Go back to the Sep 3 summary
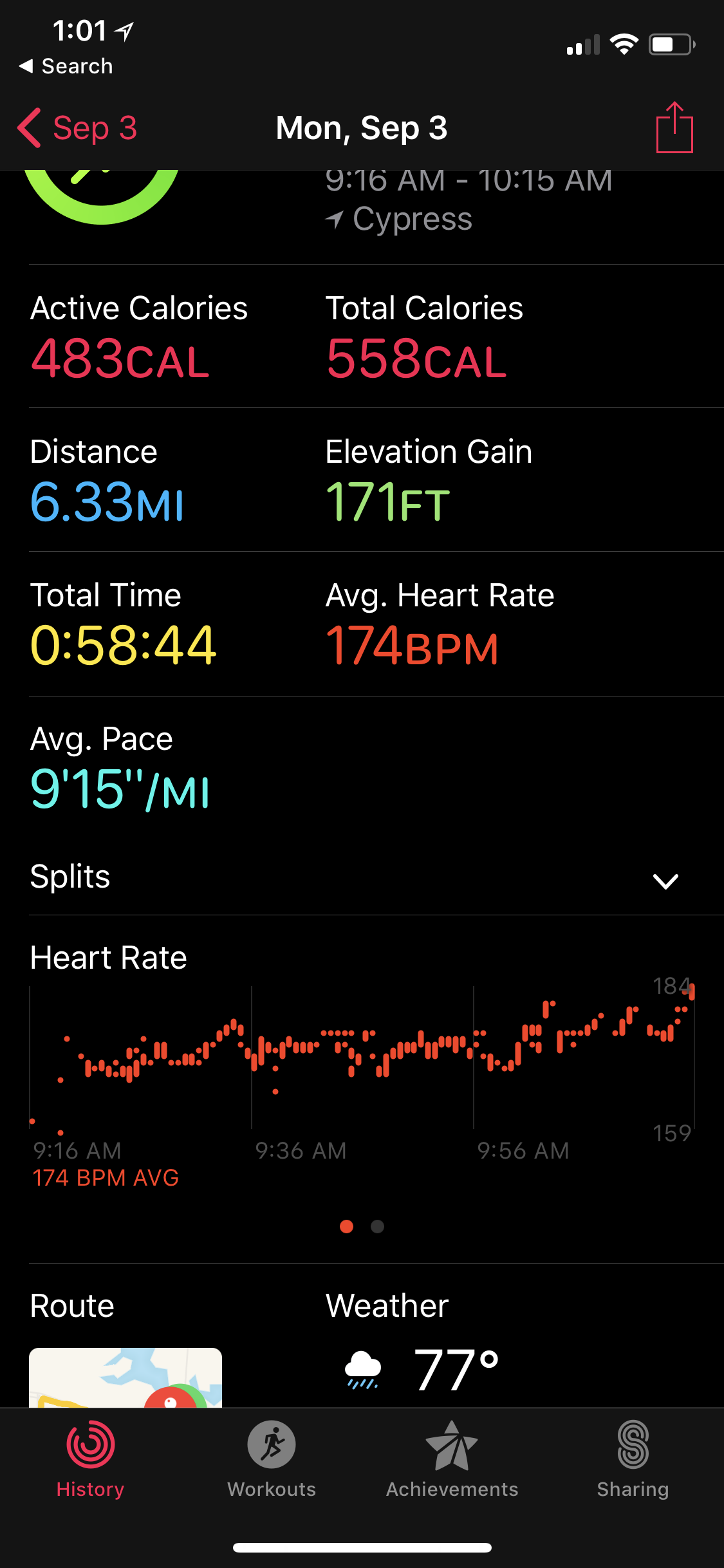The width and height of the screenshot is (724, 1568). (x=78, y=127)
